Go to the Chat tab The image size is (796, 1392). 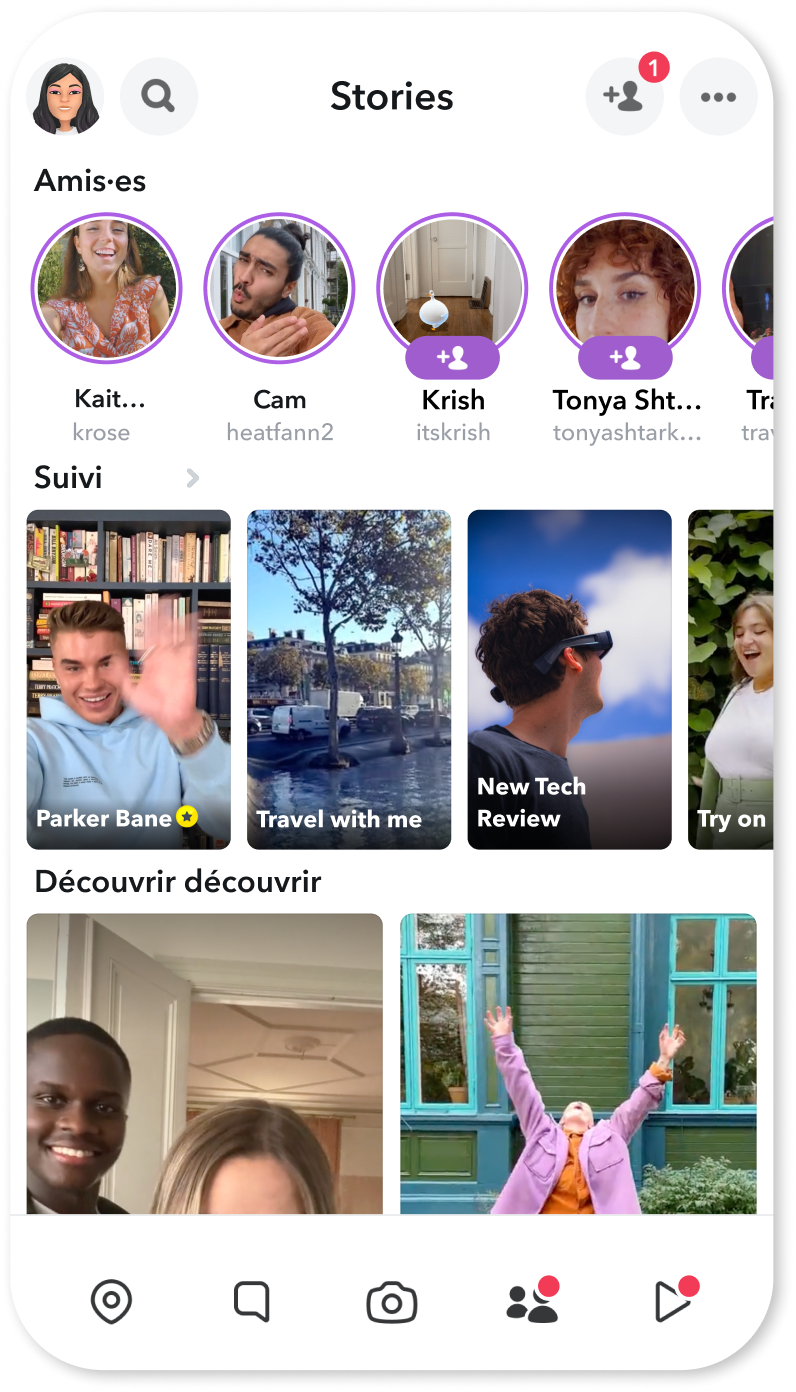click(x=251, y=1303)
